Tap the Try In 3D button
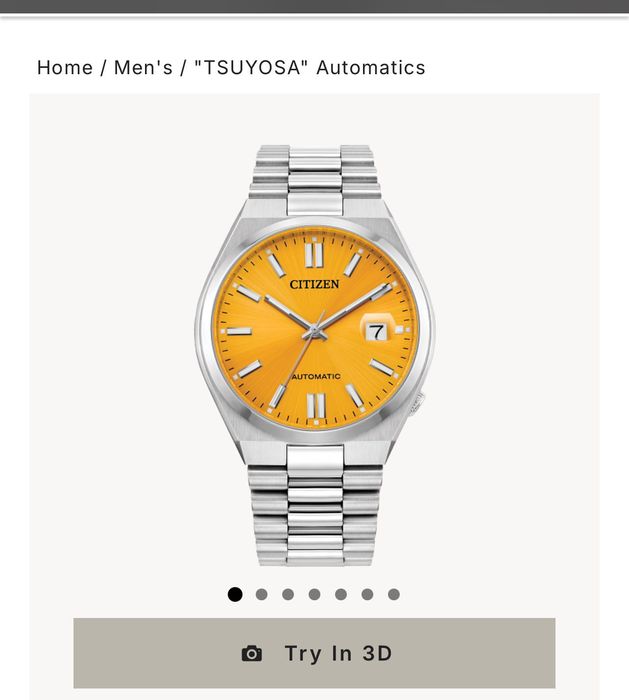 pyautogui.click(x=314, y=653)
